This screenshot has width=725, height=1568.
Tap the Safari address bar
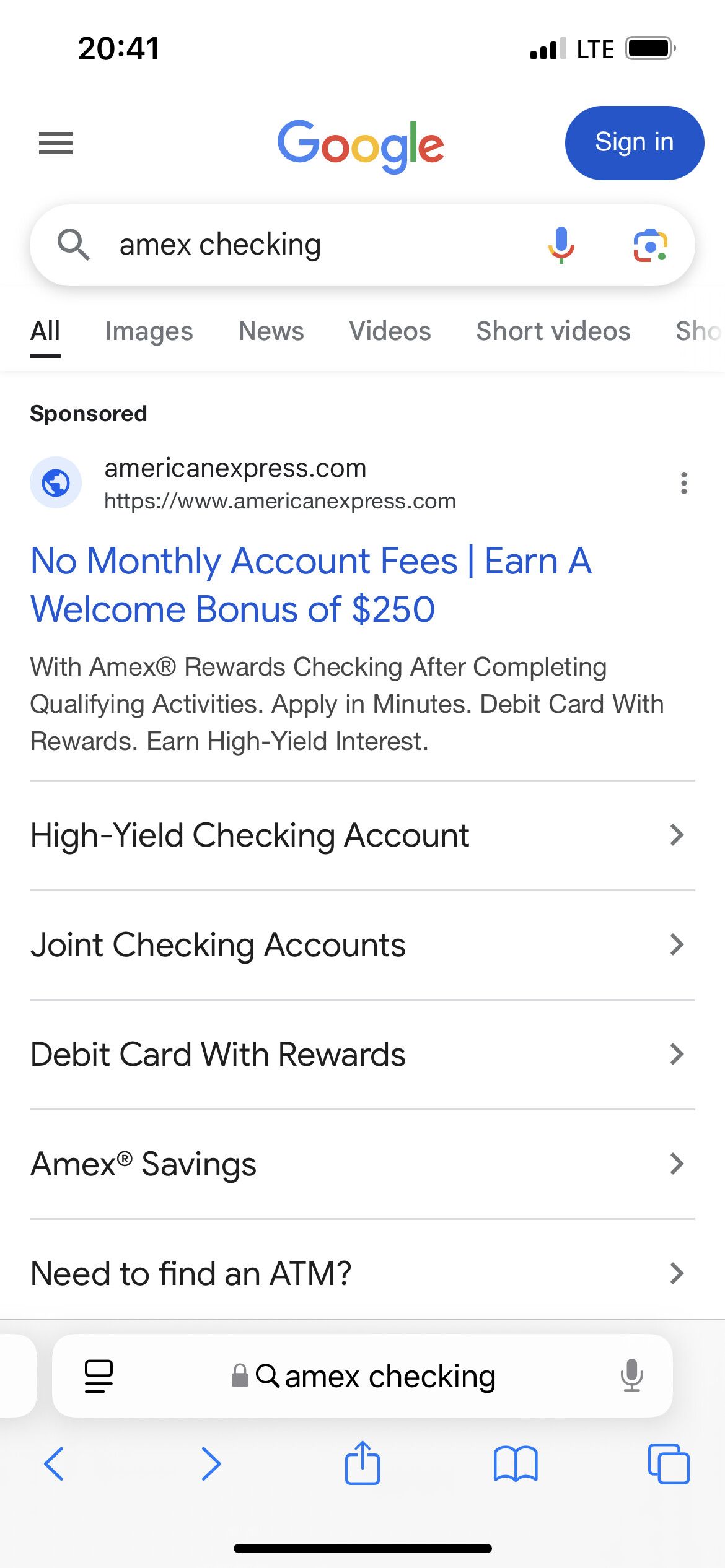[362, 1376]
